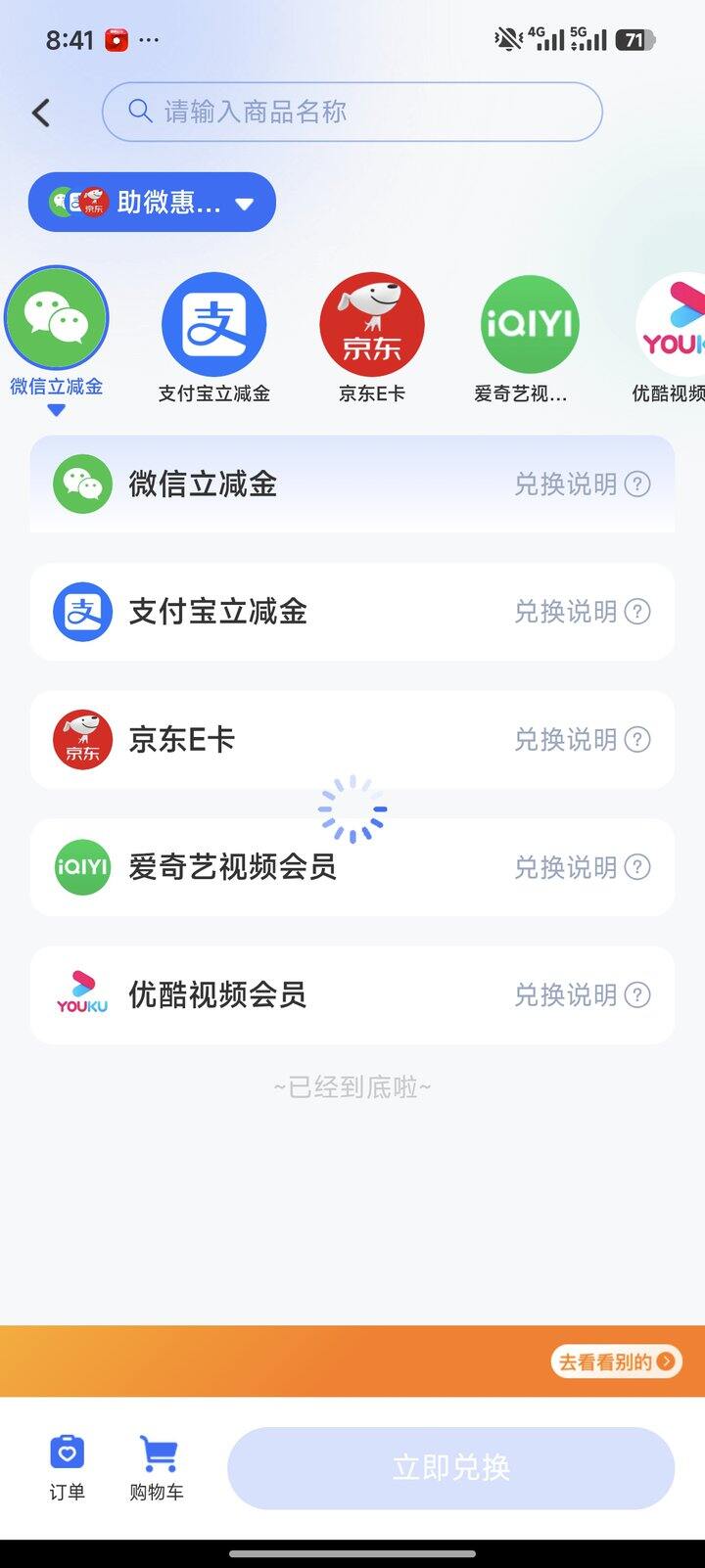The image size is (705, 1568).
Task: Open 兑换说明 for 优酷视频会员
Action: tap(582, 995)
